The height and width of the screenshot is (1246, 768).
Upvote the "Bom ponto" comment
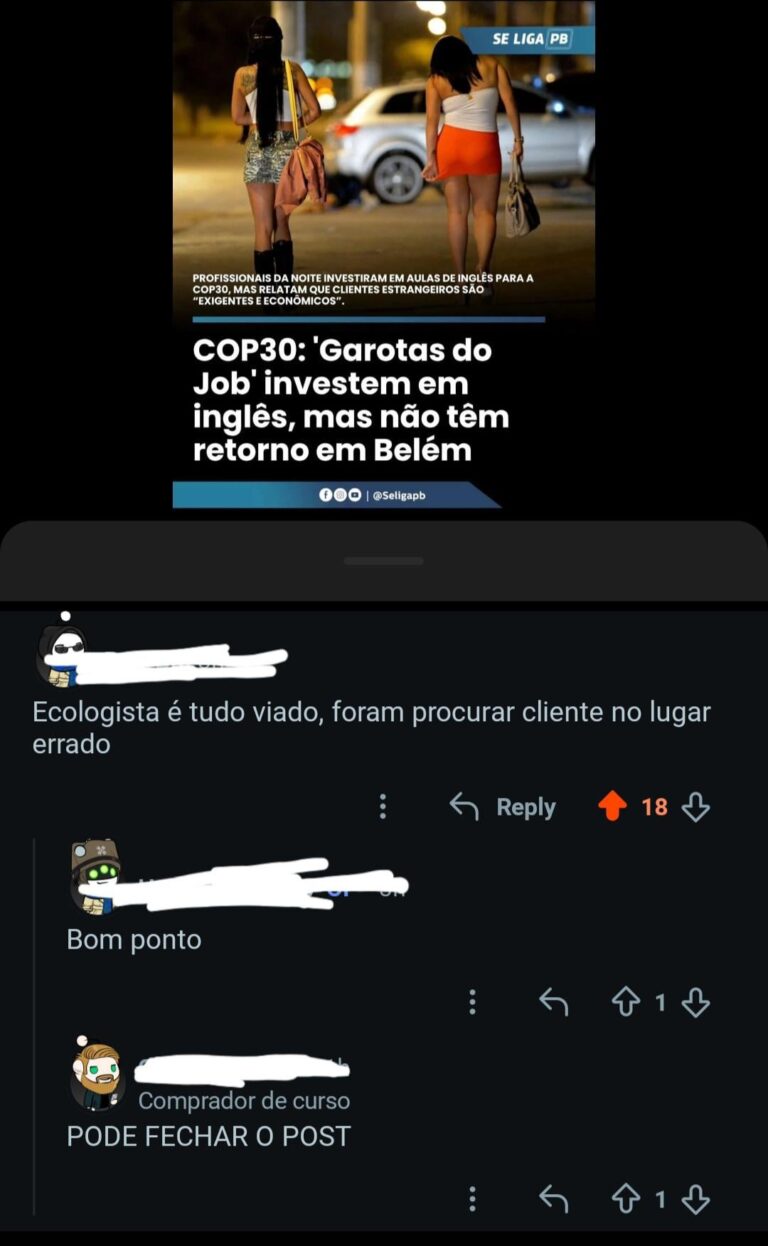click(626, 1001)
